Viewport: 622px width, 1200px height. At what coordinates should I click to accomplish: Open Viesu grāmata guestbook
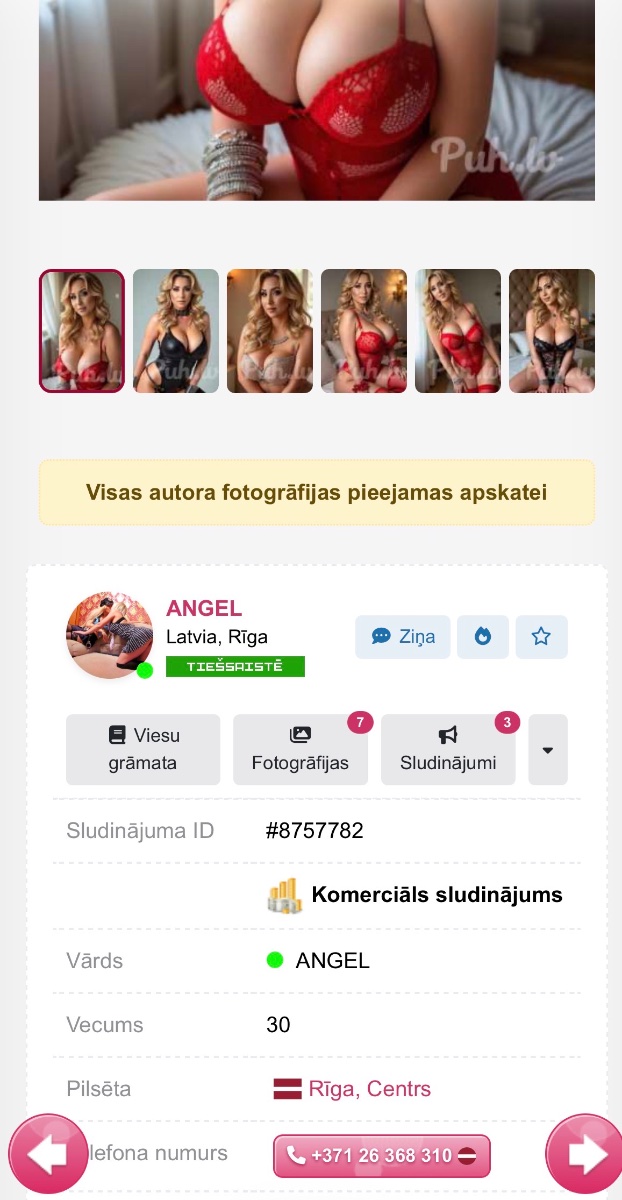(143, 749)
